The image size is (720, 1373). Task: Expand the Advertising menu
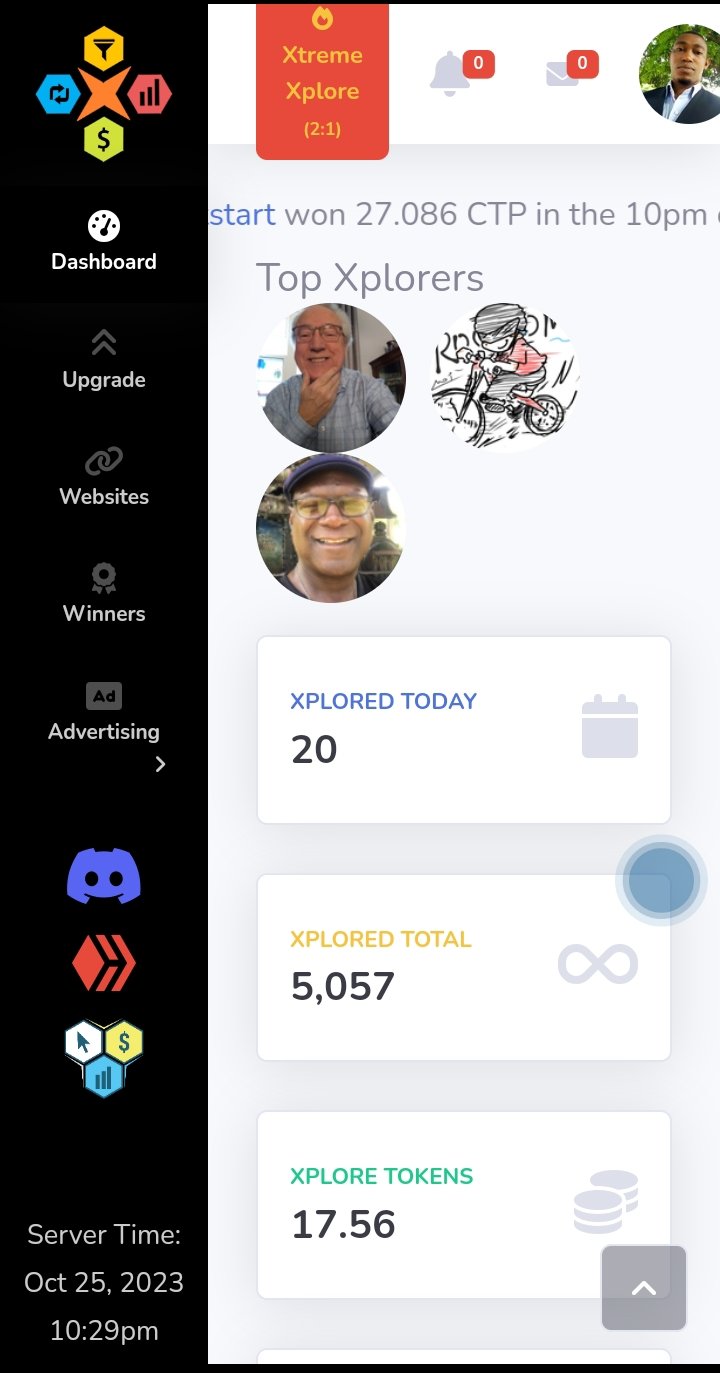(x=104, y=727)
